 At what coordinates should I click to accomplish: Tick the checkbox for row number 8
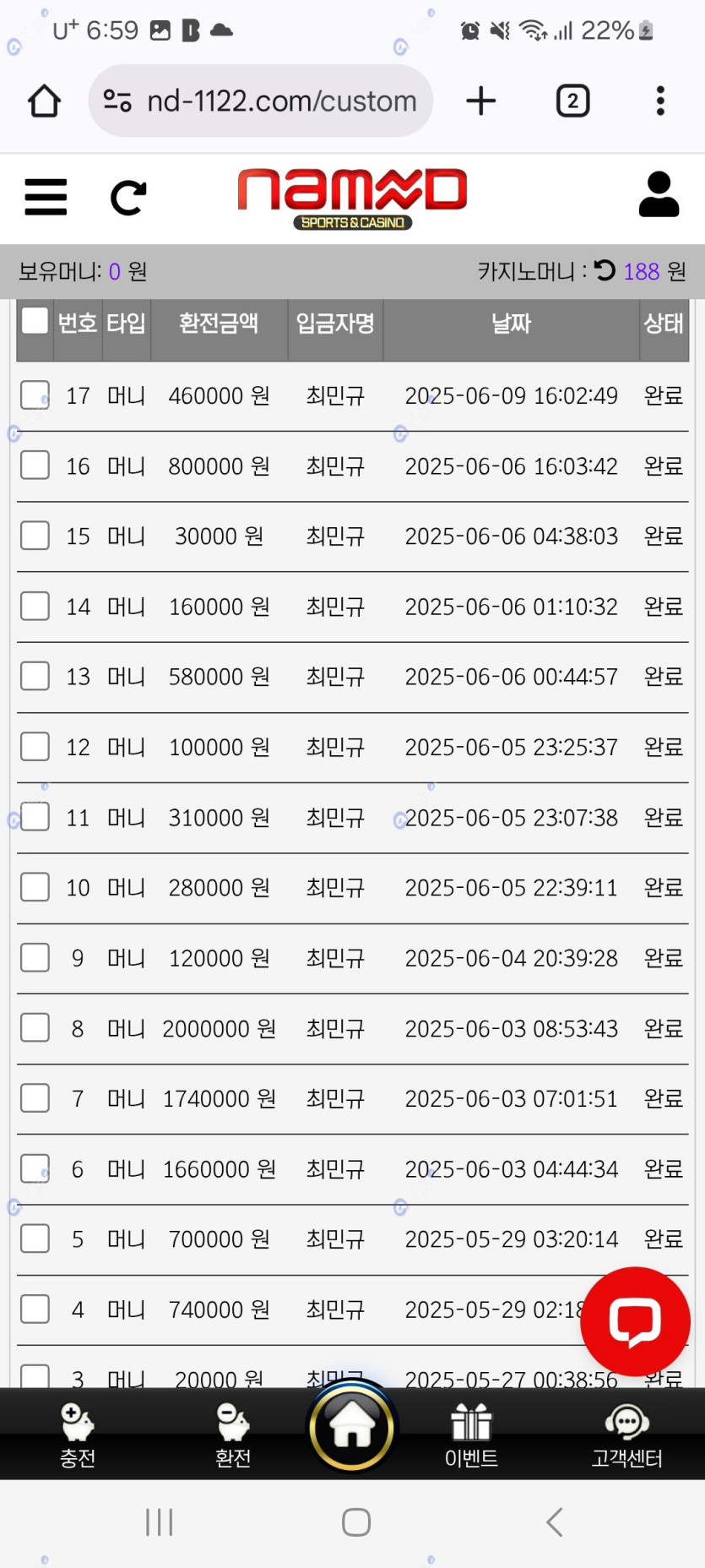(35, 1028)
